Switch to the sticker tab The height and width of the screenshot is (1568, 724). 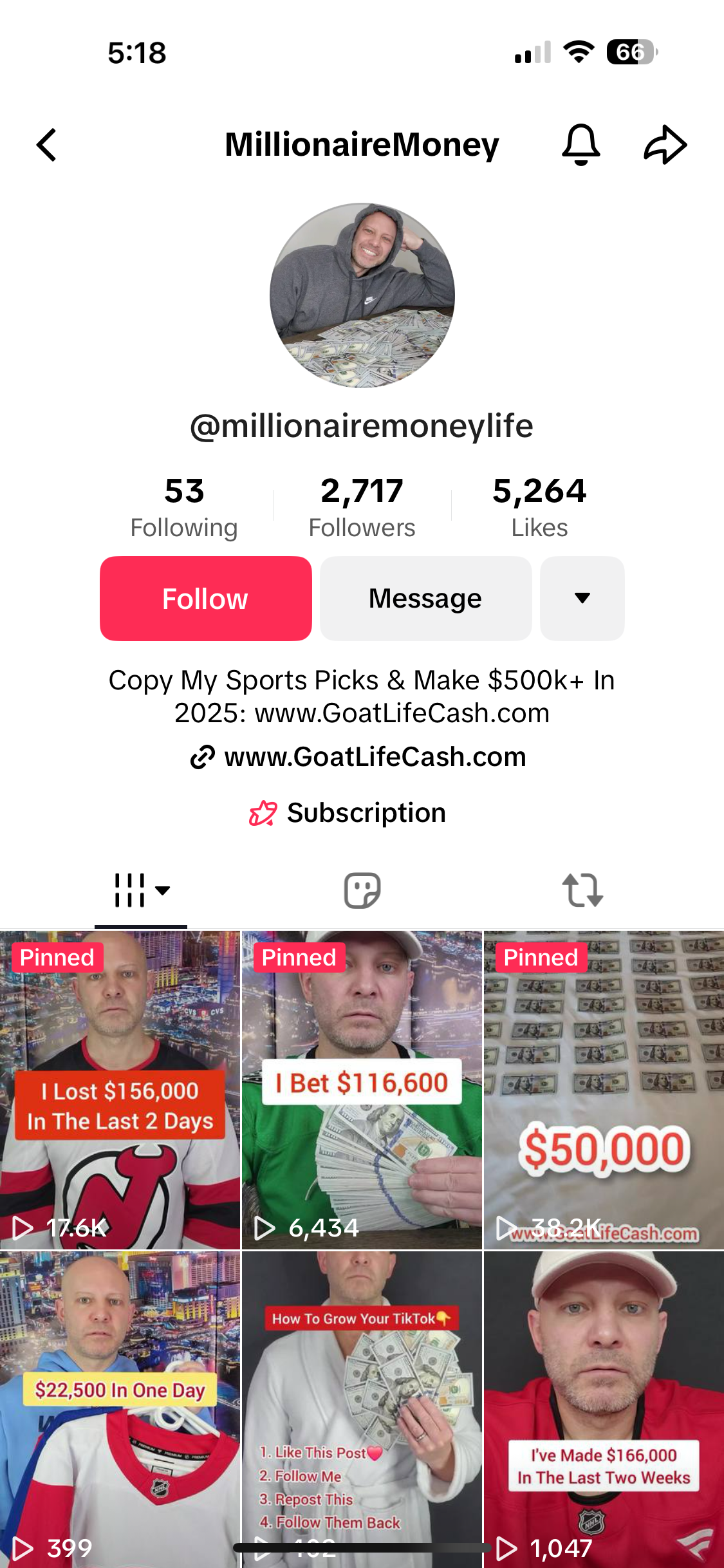point(362,891)
